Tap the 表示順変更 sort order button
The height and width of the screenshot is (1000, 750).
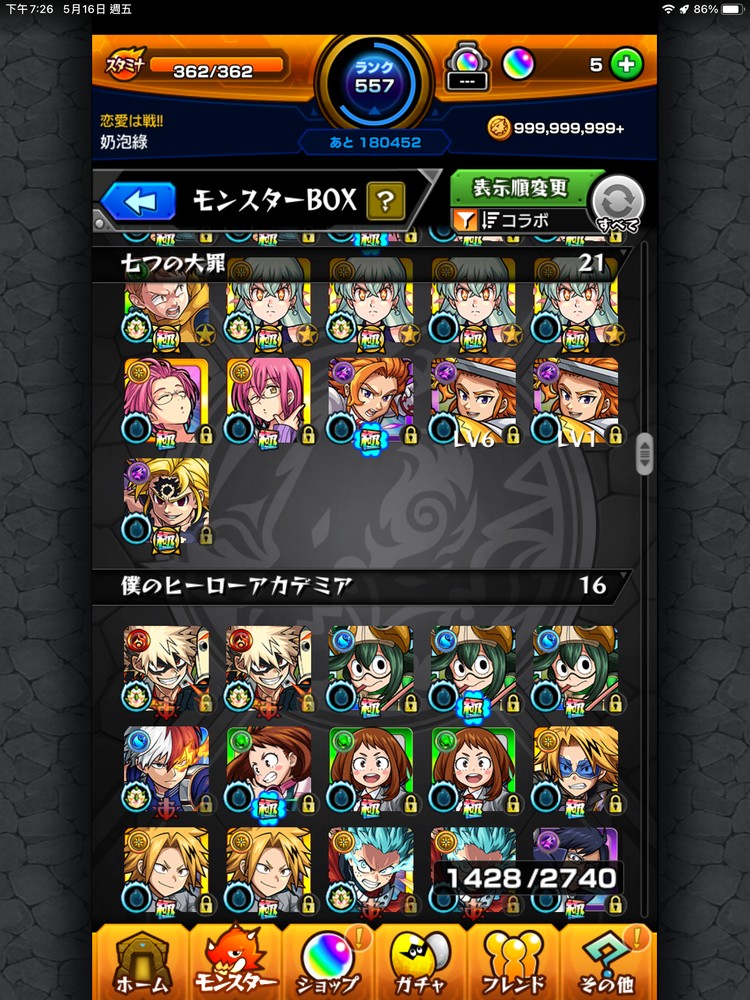[520, 187]
